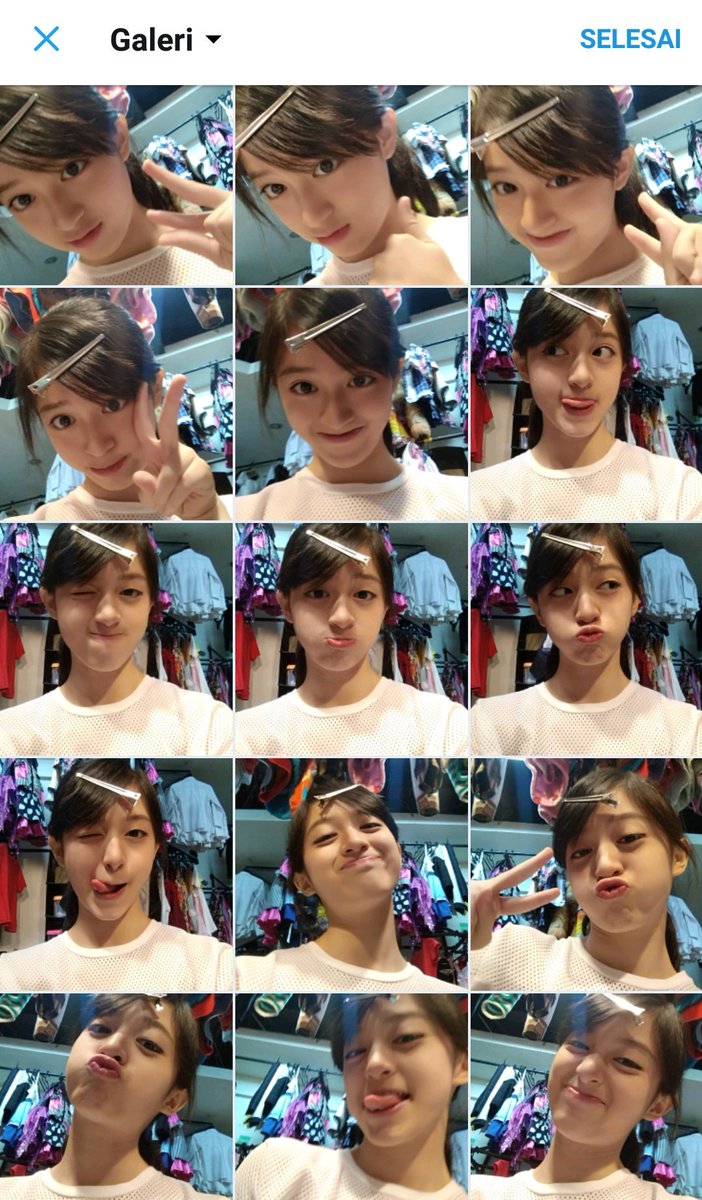Pick the selfie winking with tongue out
This screenshot has width=702, height=1200.
(x=116, y=875)
